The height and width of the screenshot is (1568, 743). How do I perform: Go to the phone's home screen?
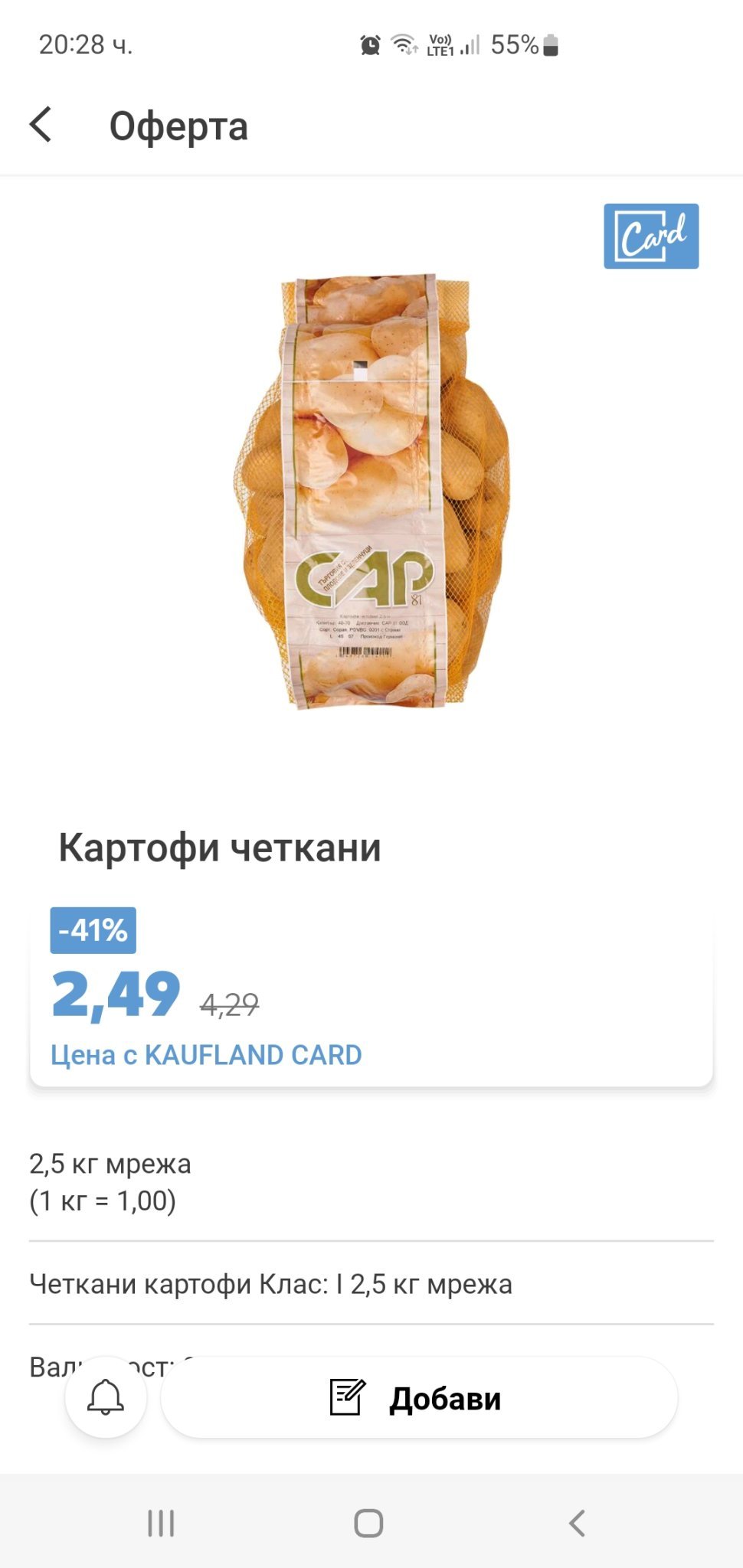tap(368, 1523)
